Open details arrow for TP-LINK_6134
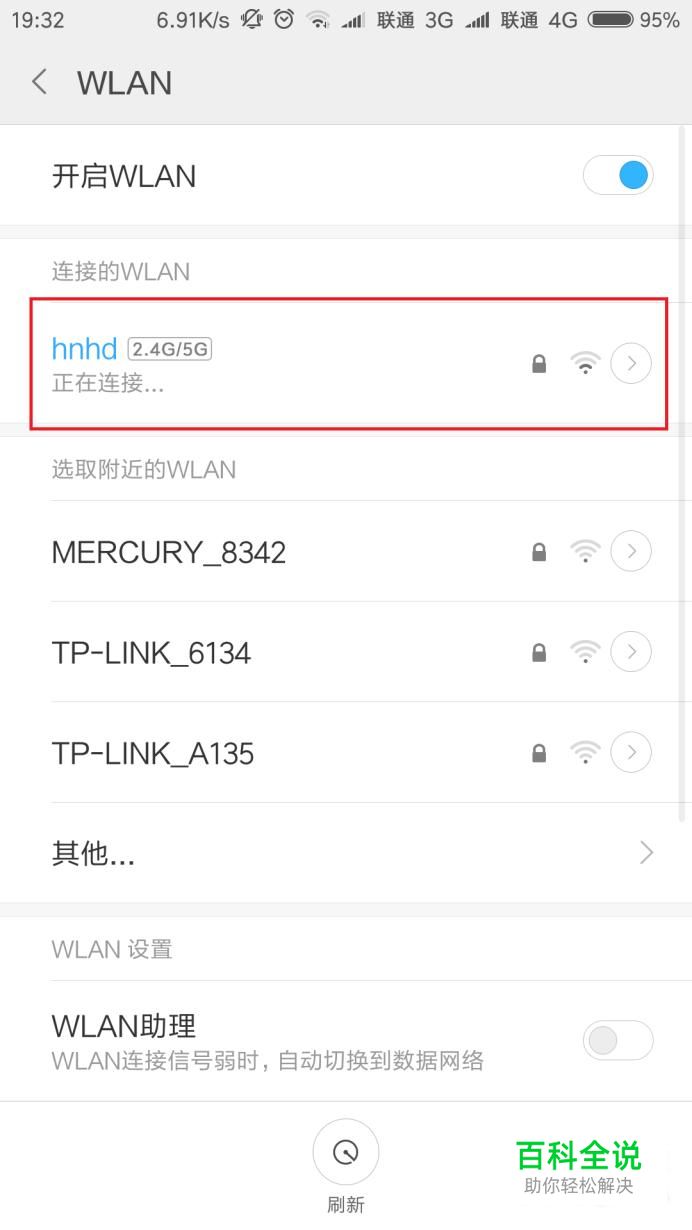This screenshot has width=692, height=1230. (x=631, y=652)
